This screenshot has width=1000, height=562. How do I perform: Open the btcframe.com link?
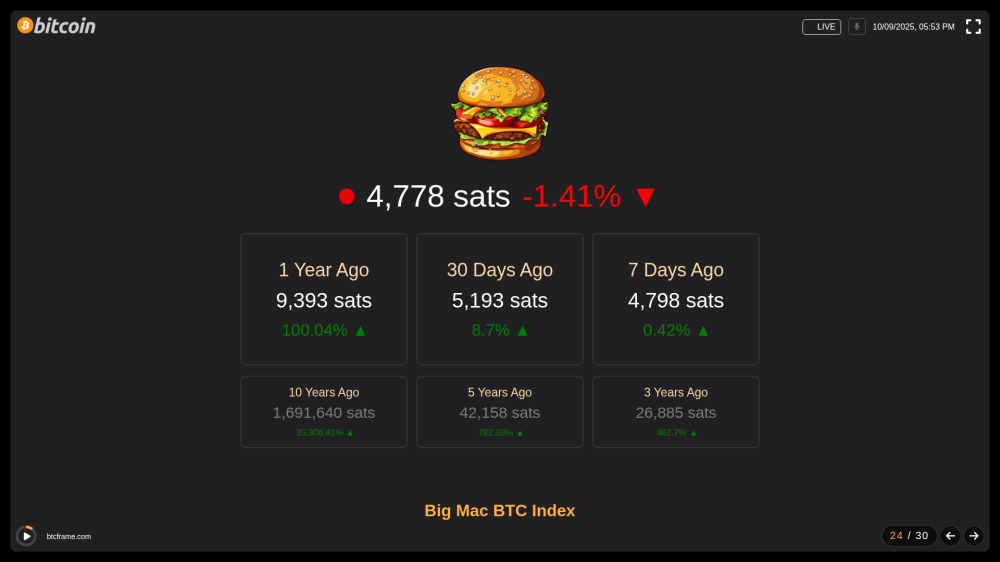pos(69,537)
